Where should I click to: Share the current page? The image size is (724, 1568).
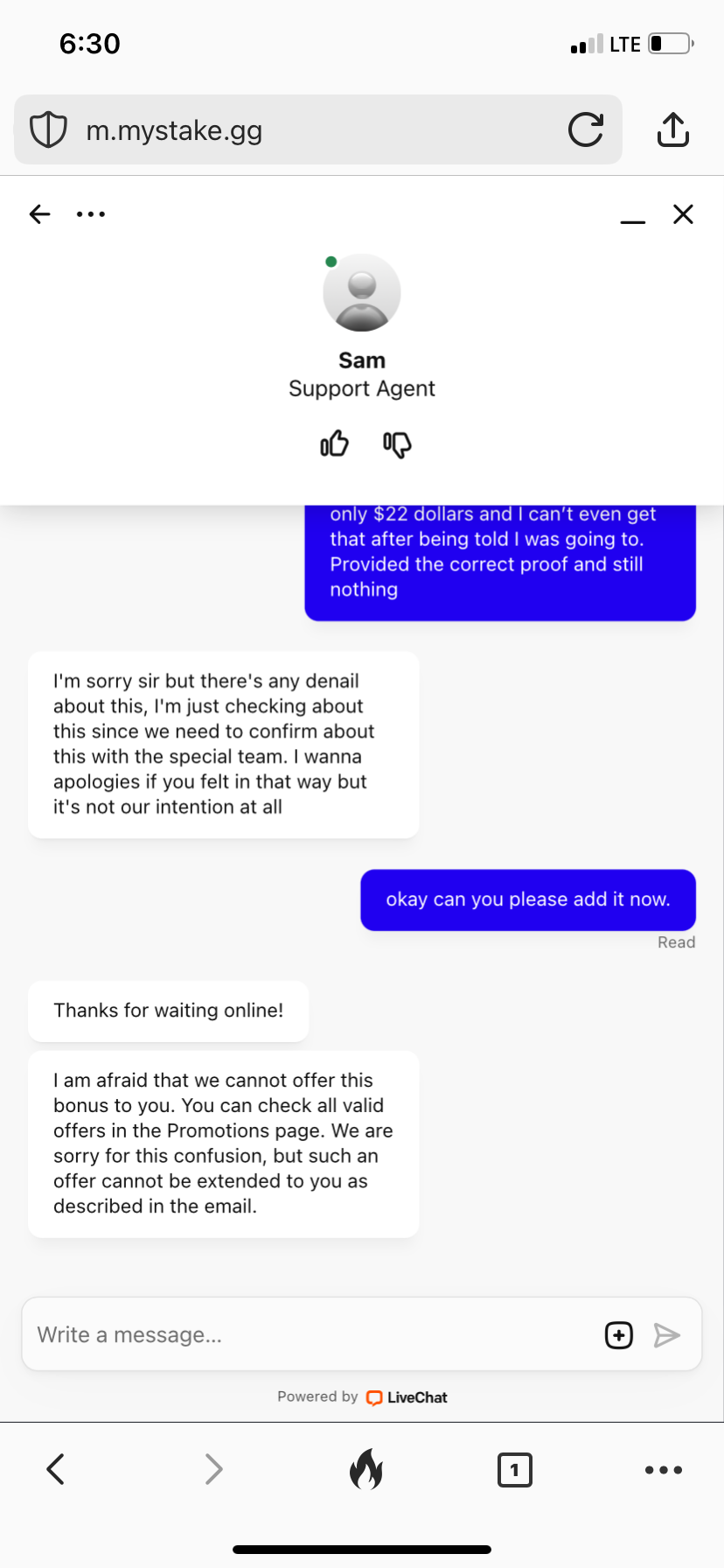tap(672, 130)
